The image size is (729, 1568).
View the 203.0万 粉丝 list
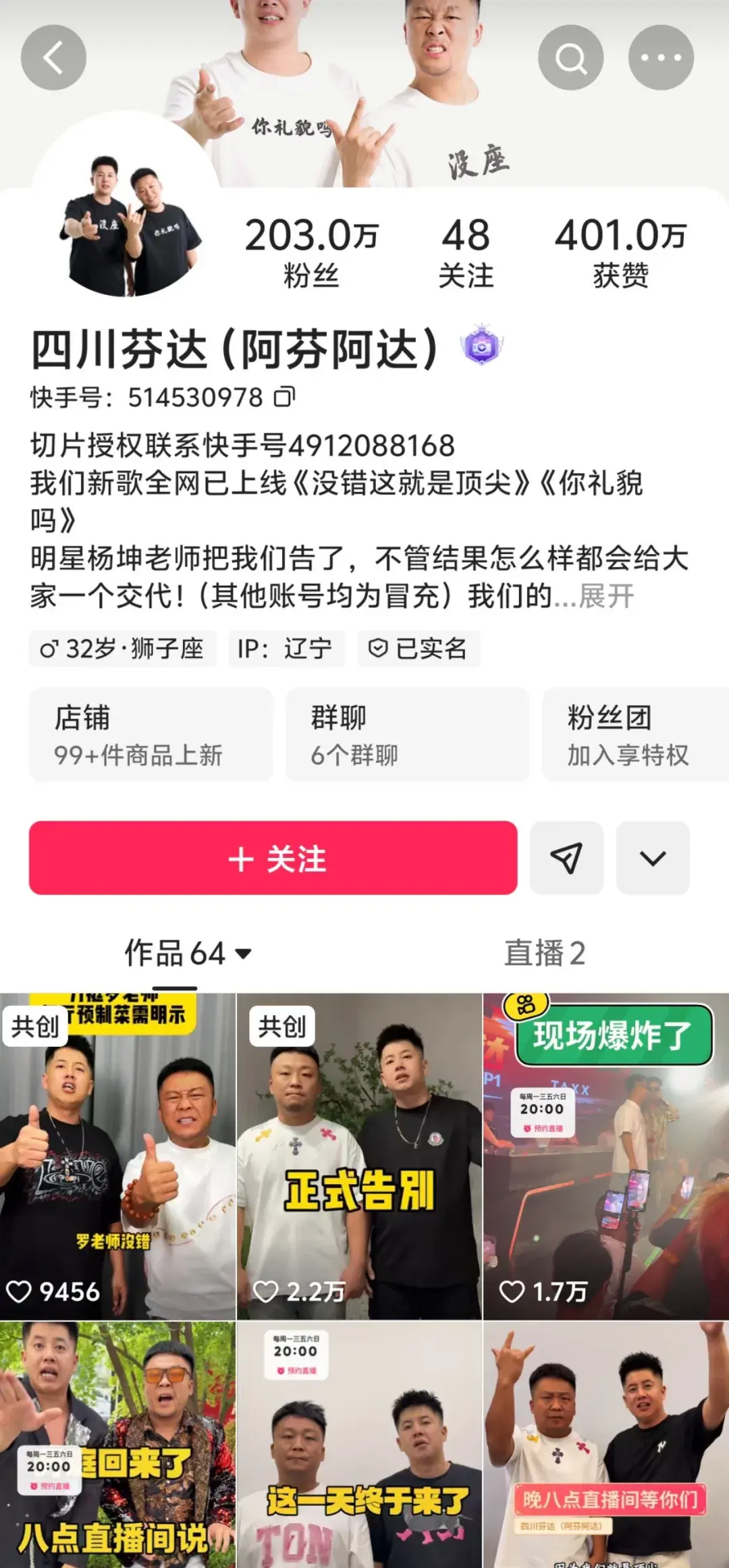311,252
